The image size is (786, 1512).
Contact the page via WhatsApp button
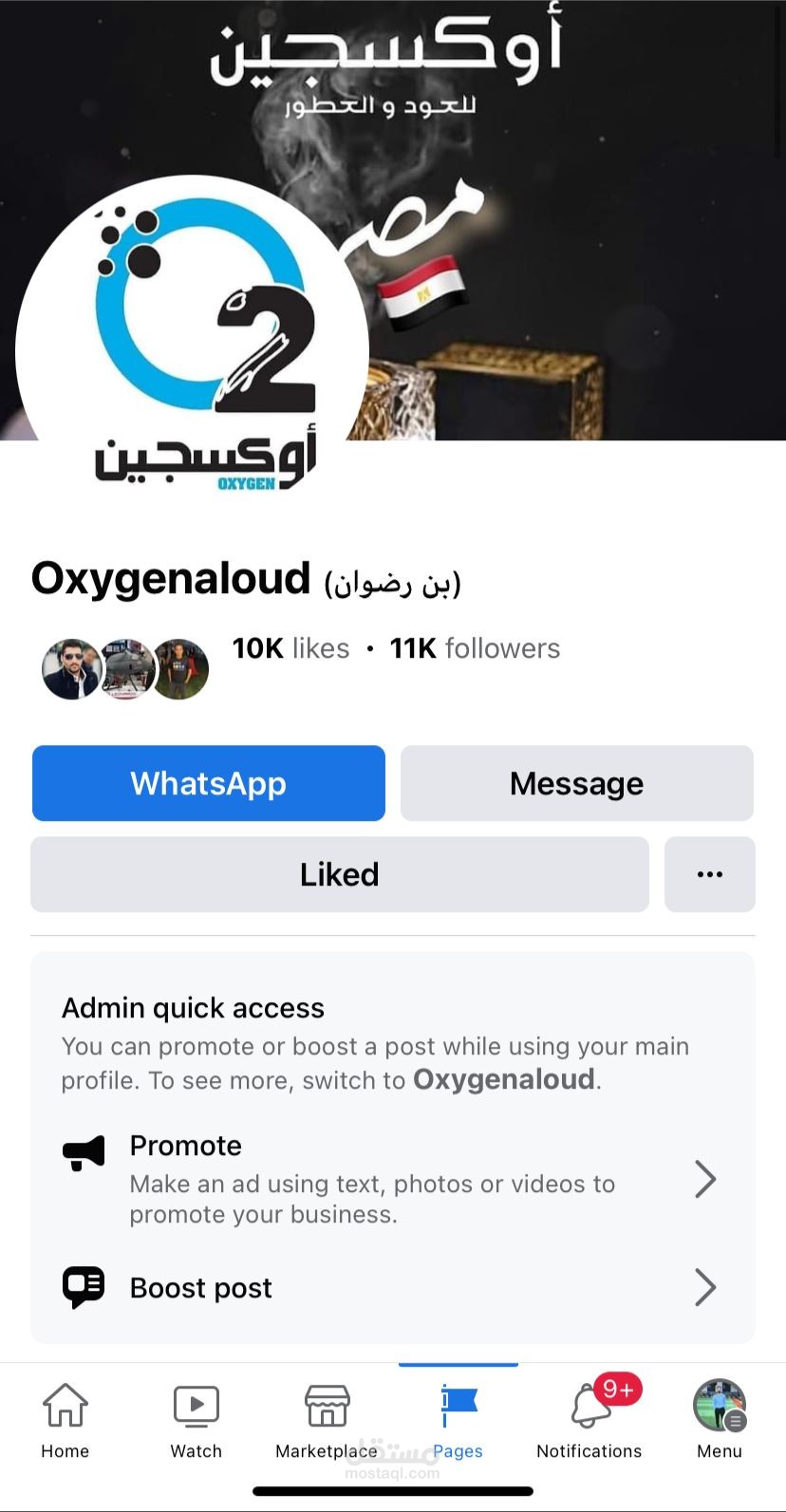tap(209, 783)
